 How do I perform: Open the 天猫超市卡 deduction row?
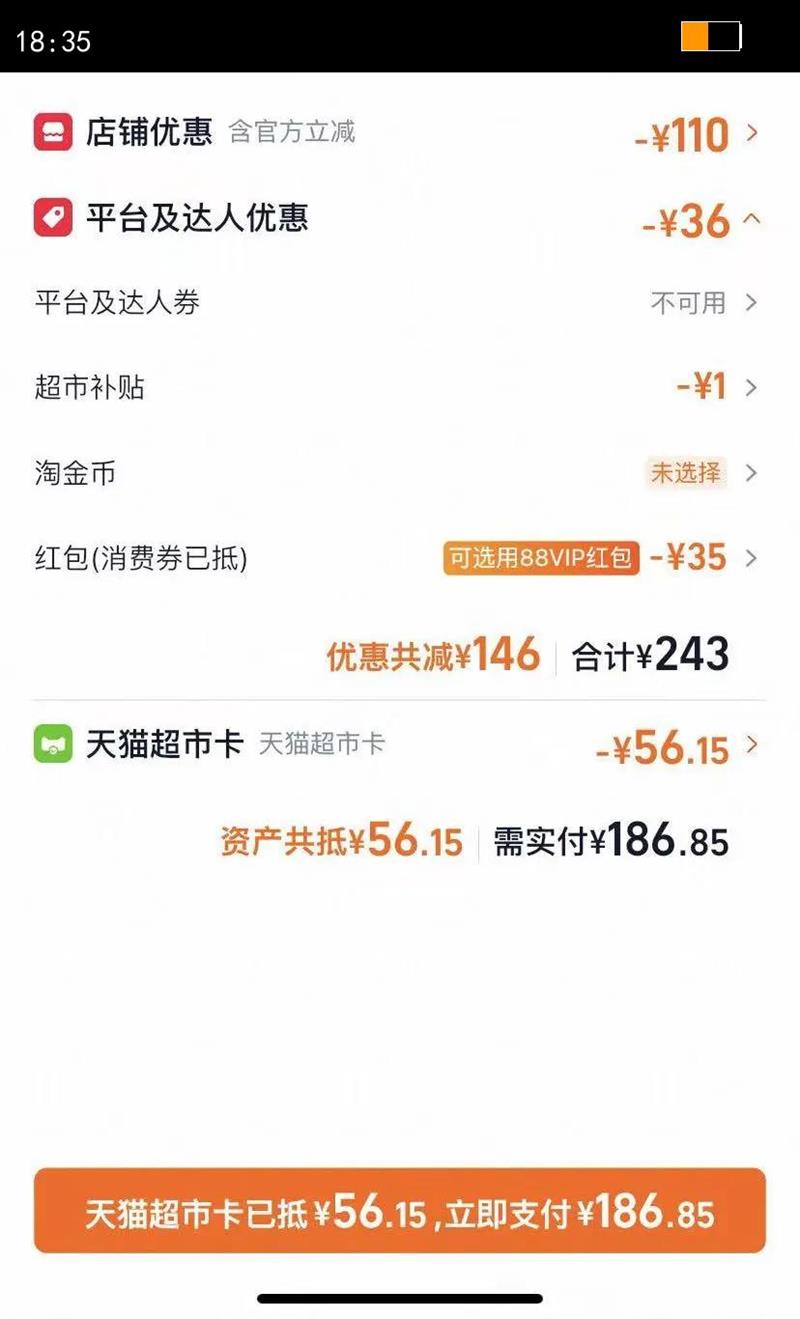(x=400, y=746)
